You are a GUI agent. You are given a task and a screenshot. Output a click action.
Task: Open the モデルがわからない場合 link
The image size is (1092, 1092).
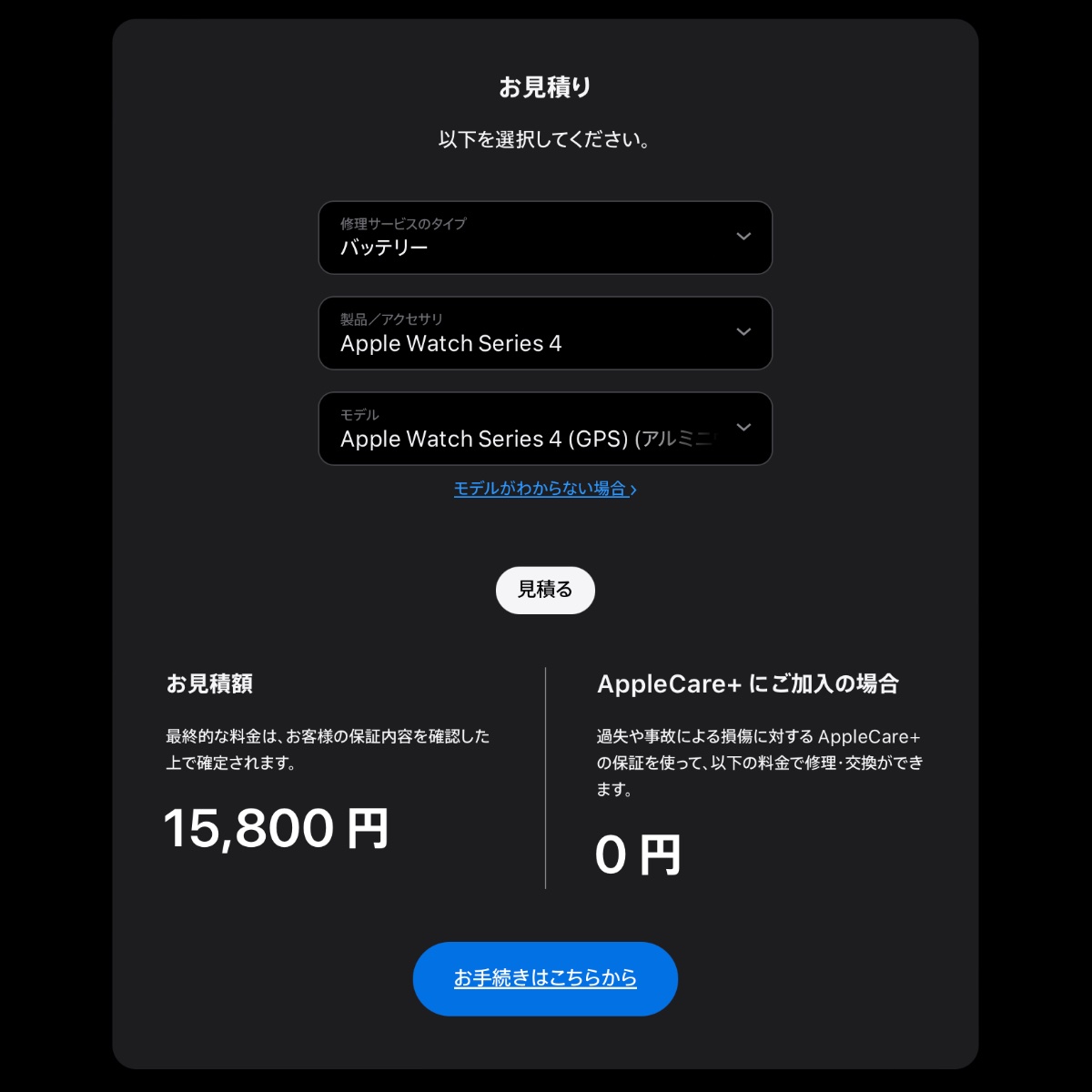[x=544, y=489]
